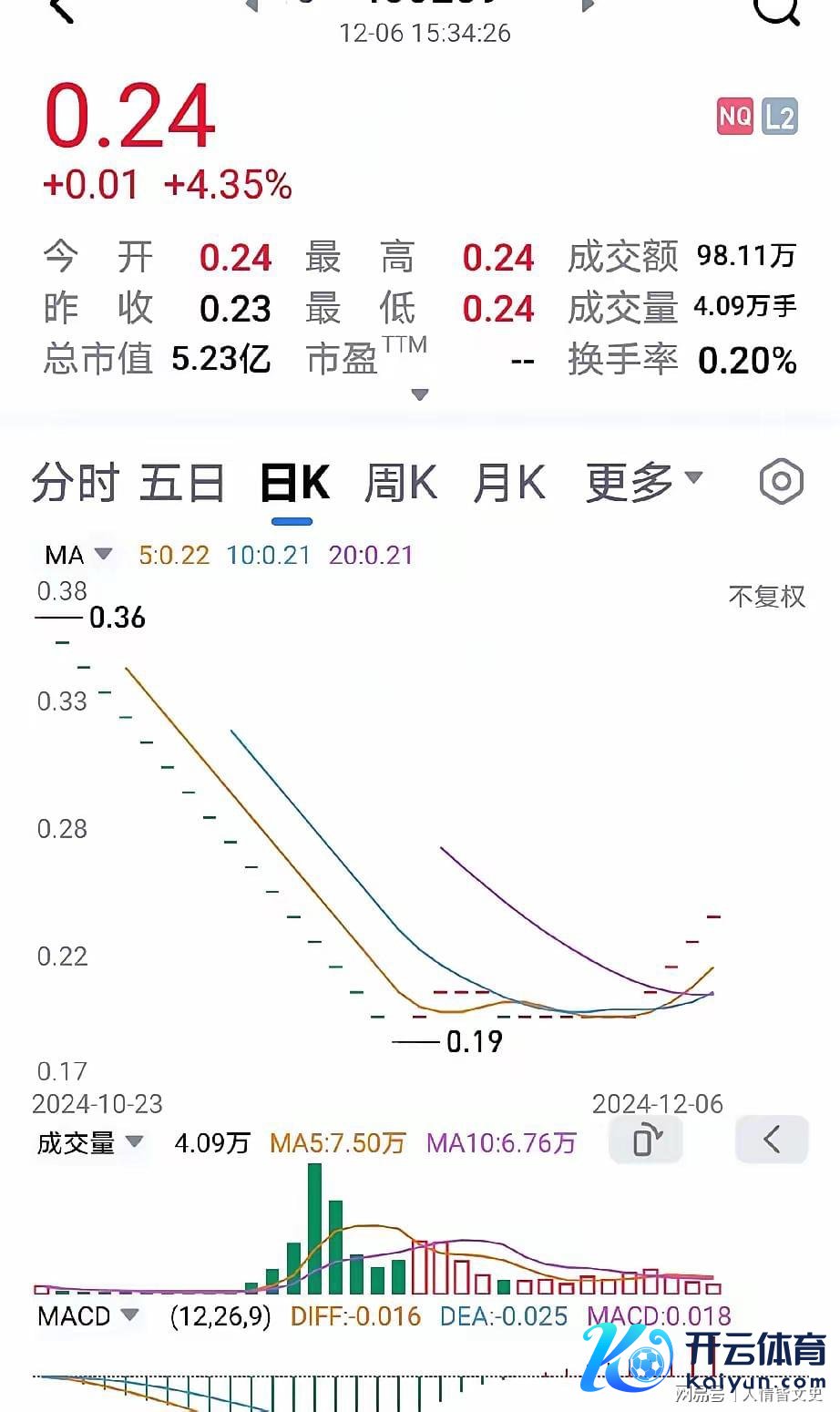840x1412 pixels.
Task: Switch to the 分时 chart tab
Action: coord(75,483)
